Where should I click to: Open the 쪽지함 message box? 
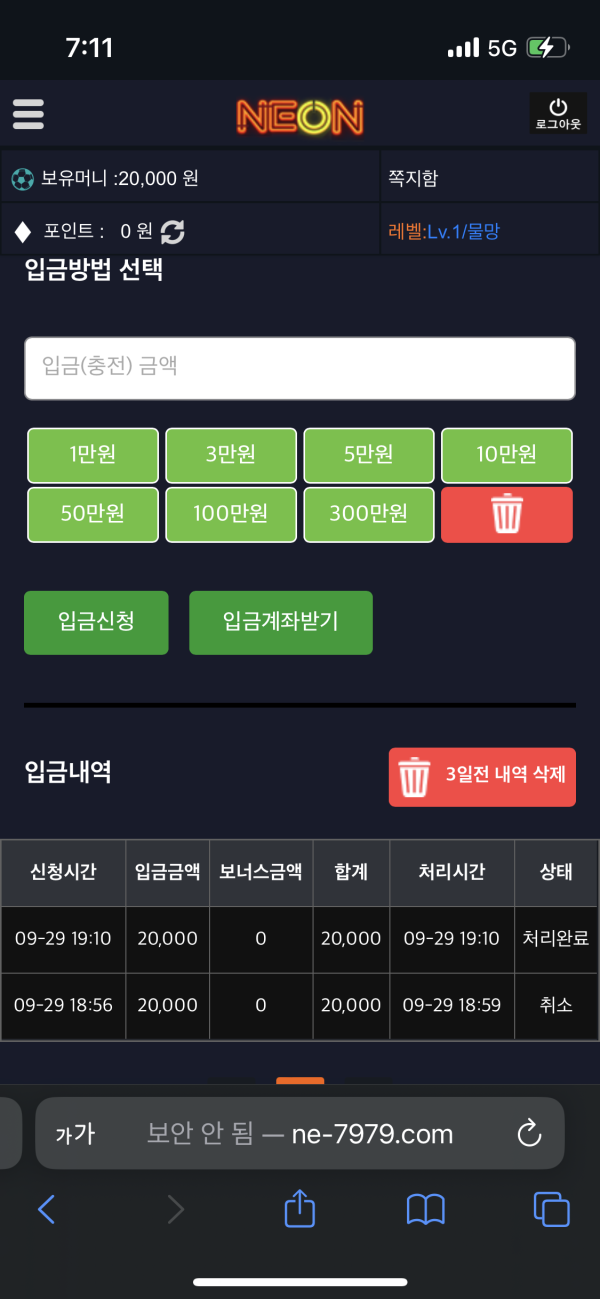[x=413, y=179]
